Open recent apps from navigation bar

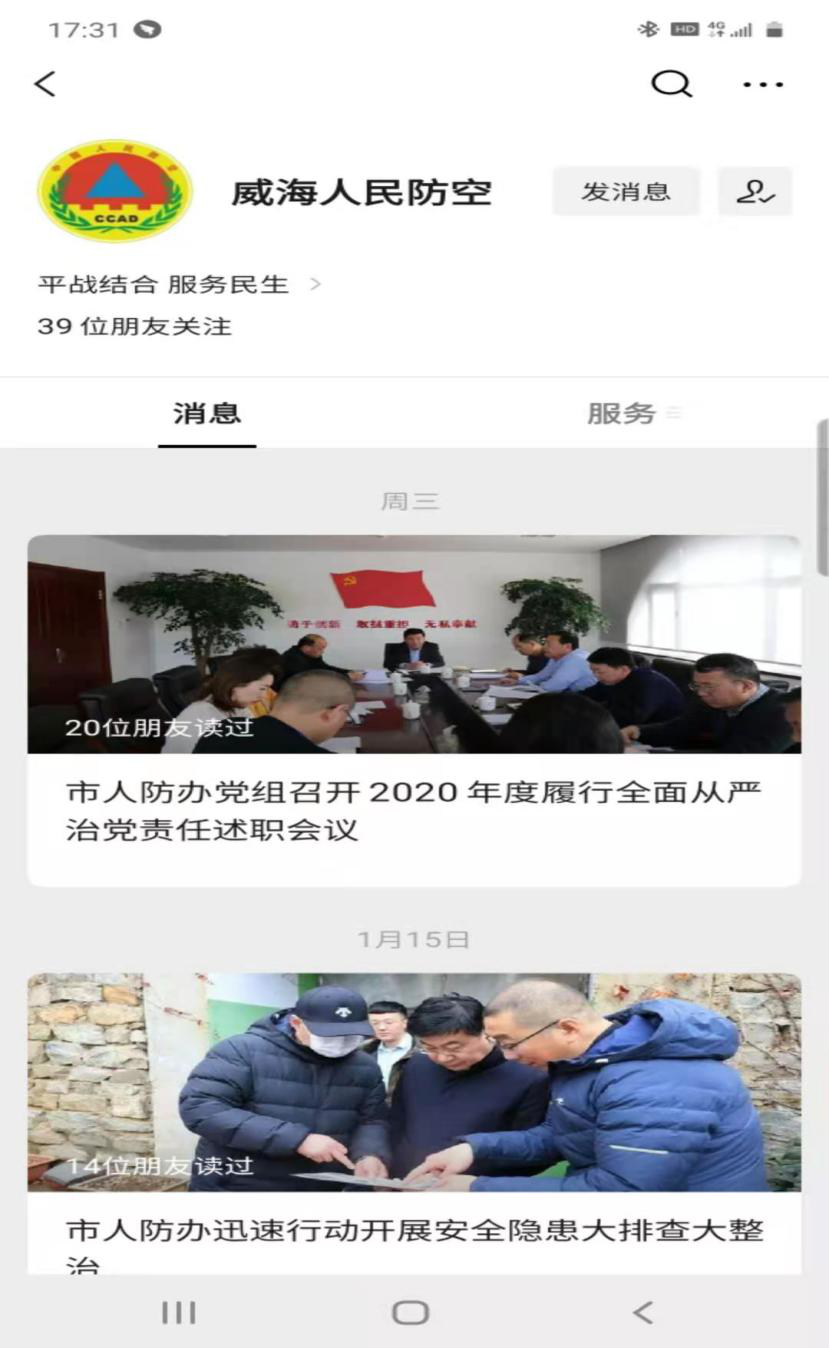(179, 1312)
